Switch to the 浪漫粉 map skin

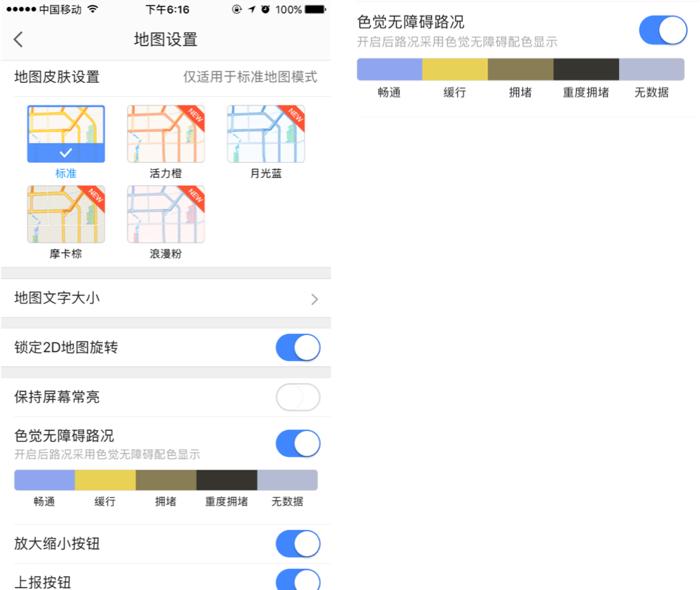click(165, 214)
